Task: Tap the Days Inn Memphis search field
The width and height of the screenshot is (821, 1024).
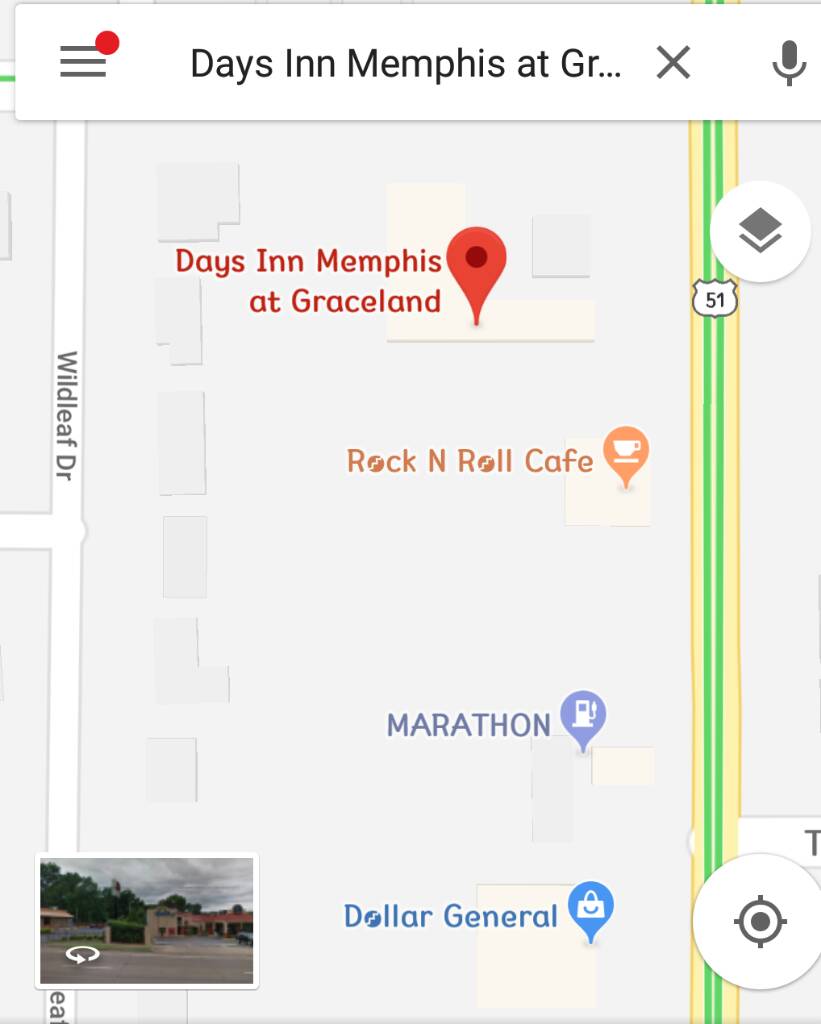Action: [405, 64]
